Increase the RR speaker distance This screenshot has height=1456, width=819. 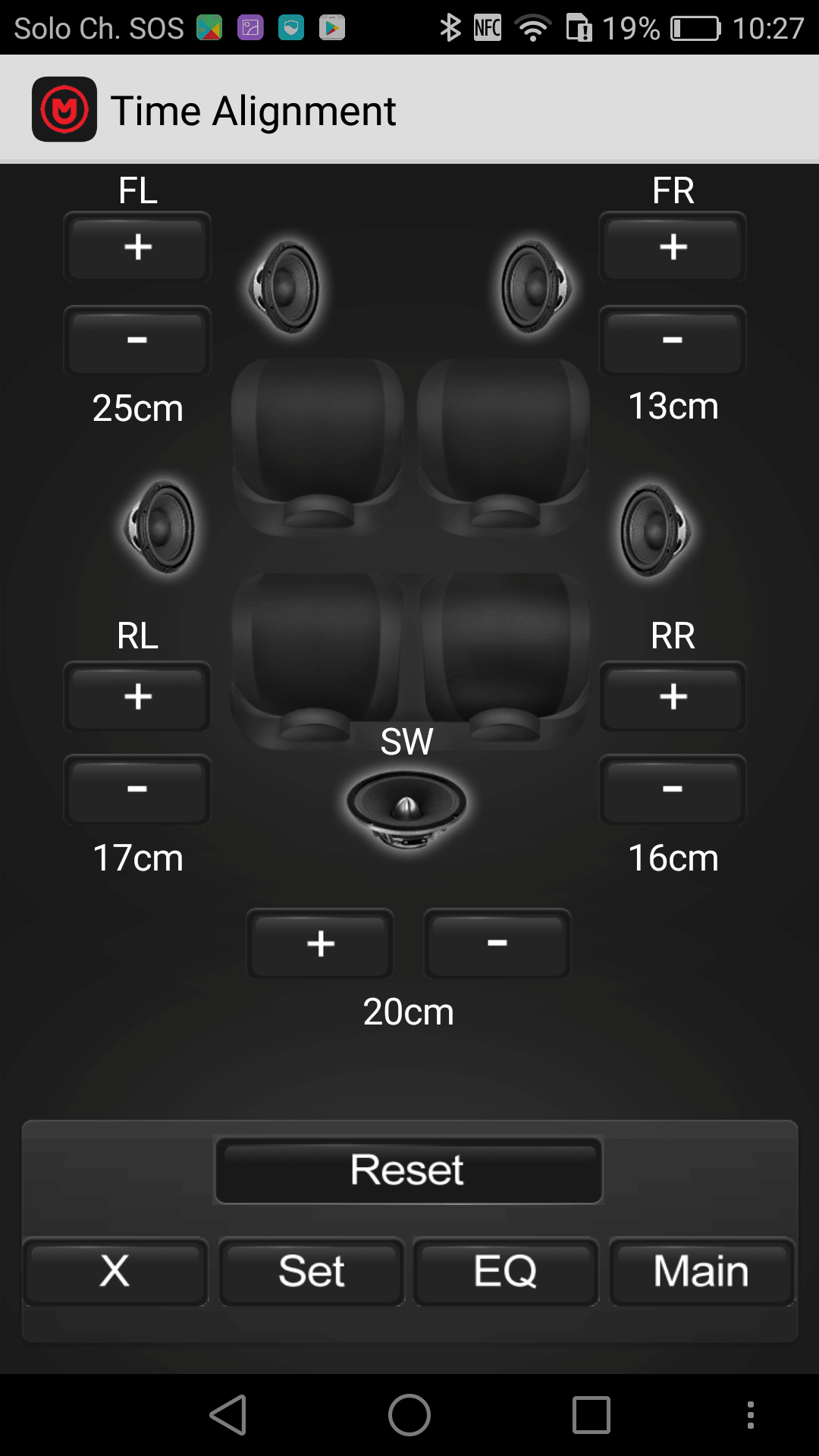[x=673, y=697]
